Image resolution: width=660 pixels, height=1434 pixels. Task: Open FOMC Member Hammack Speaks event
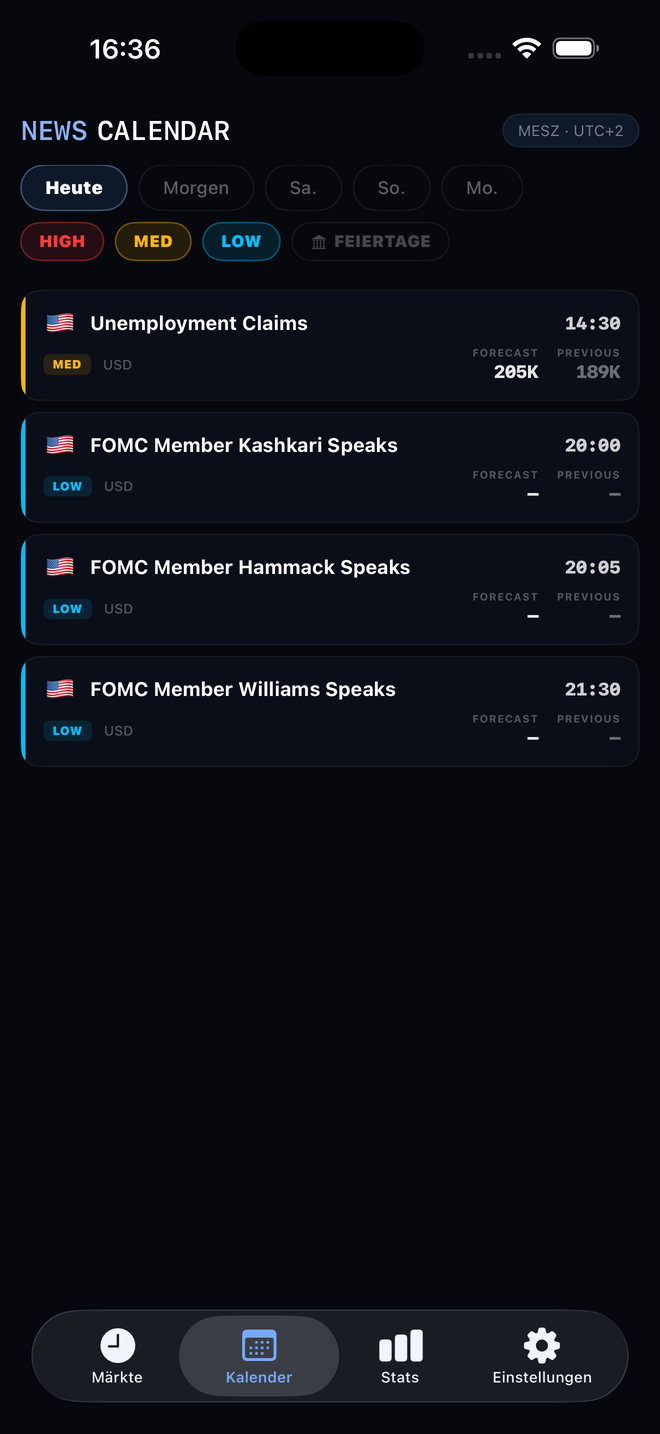[330, 589]
